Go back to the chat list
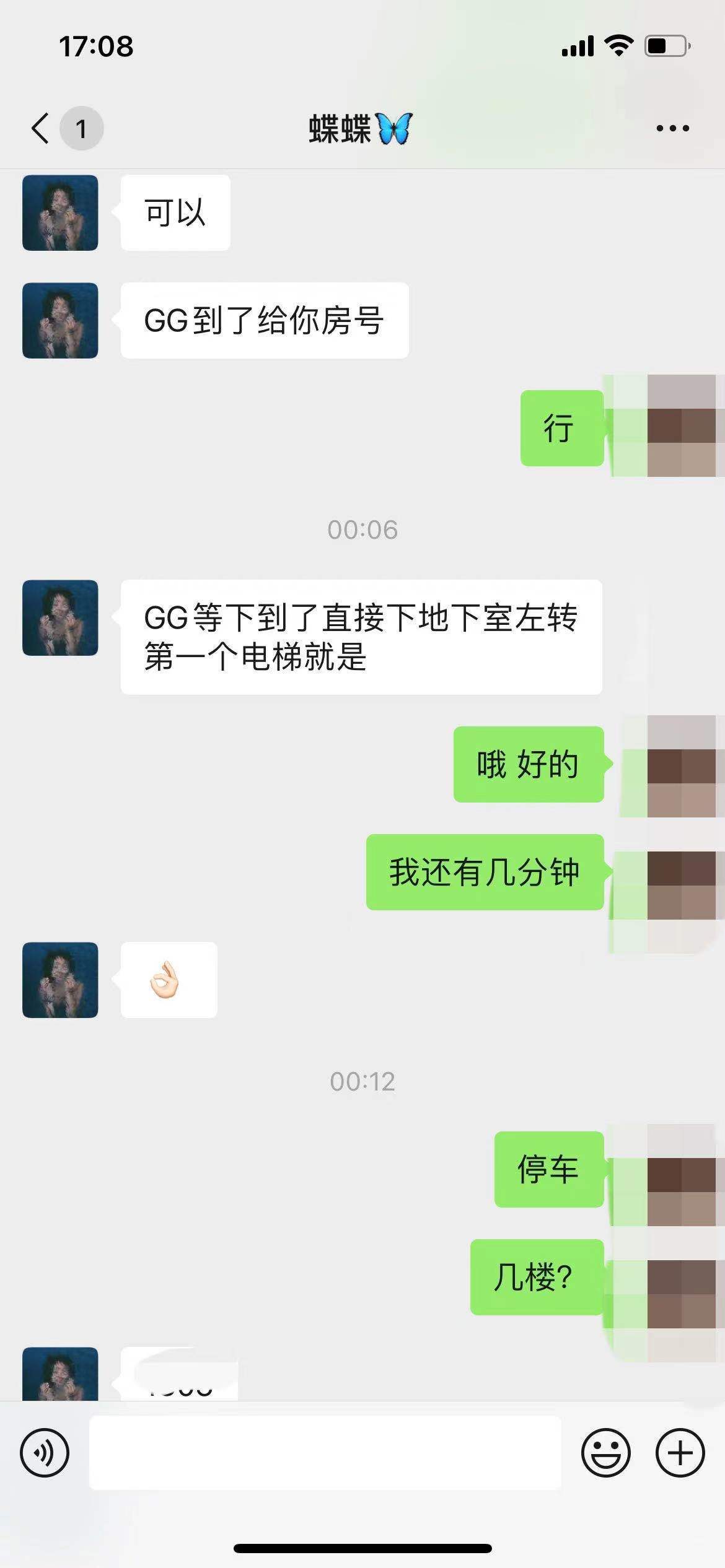Viewport: 725px width, 1568px height. point(41,129)
